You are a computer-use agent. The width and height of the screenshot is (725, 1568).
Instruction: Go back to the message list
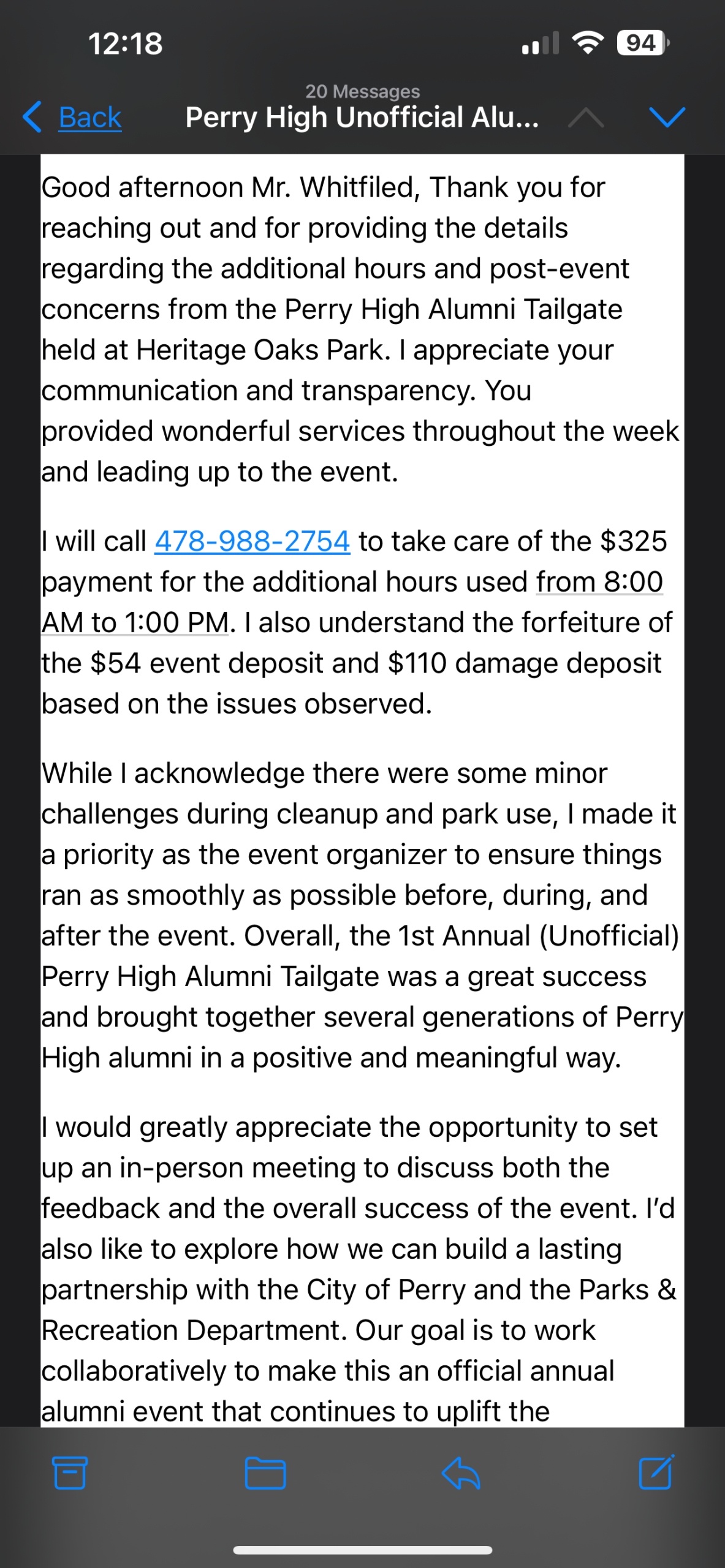click(74, 117)
